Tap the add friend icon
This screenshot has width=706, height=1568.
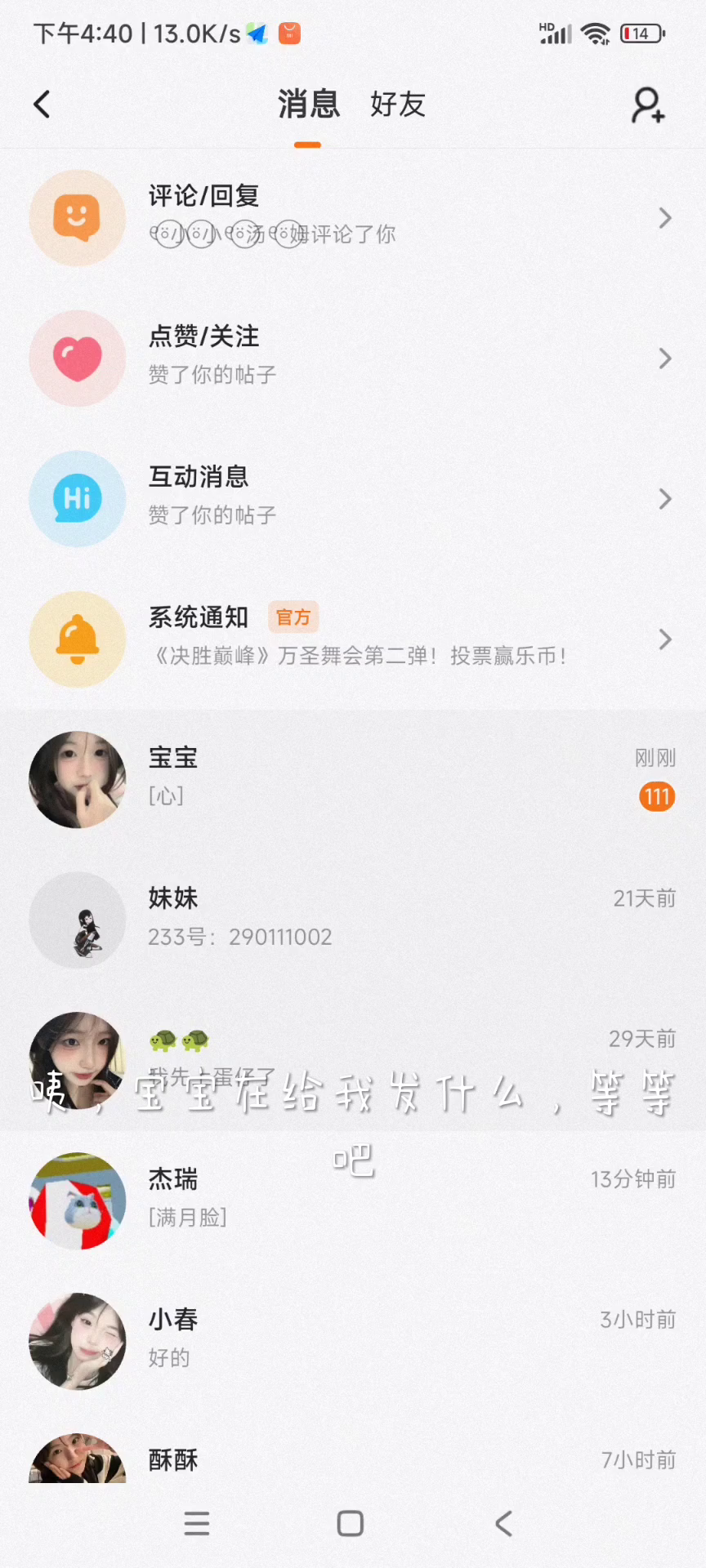pyautogui.click(x=648, y=105)
